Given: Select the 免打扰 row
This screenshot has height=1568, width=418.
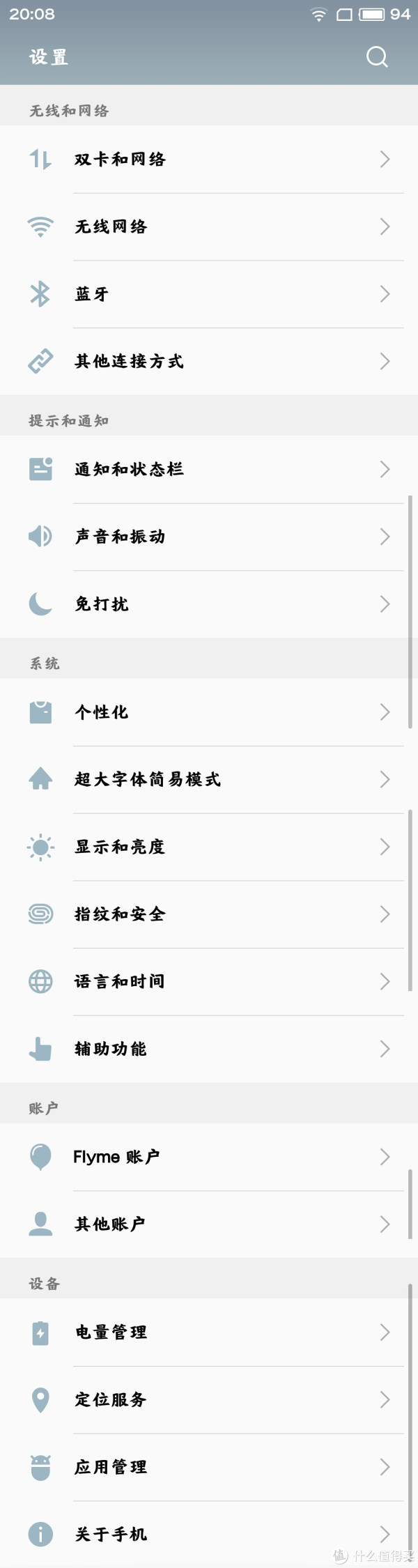Looking at the screenshot, I should 209,604.
